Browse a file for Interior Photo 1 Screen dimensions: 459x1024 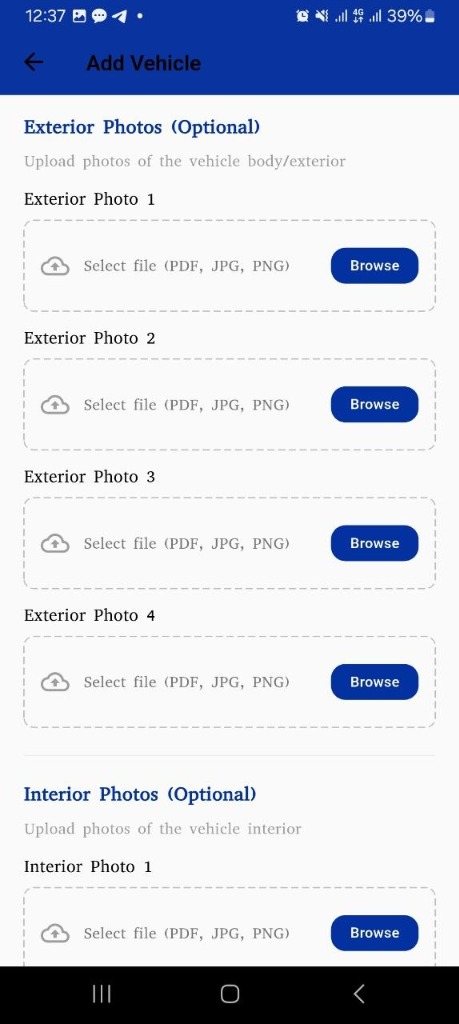pyautogui.click(x=374, y=933)
